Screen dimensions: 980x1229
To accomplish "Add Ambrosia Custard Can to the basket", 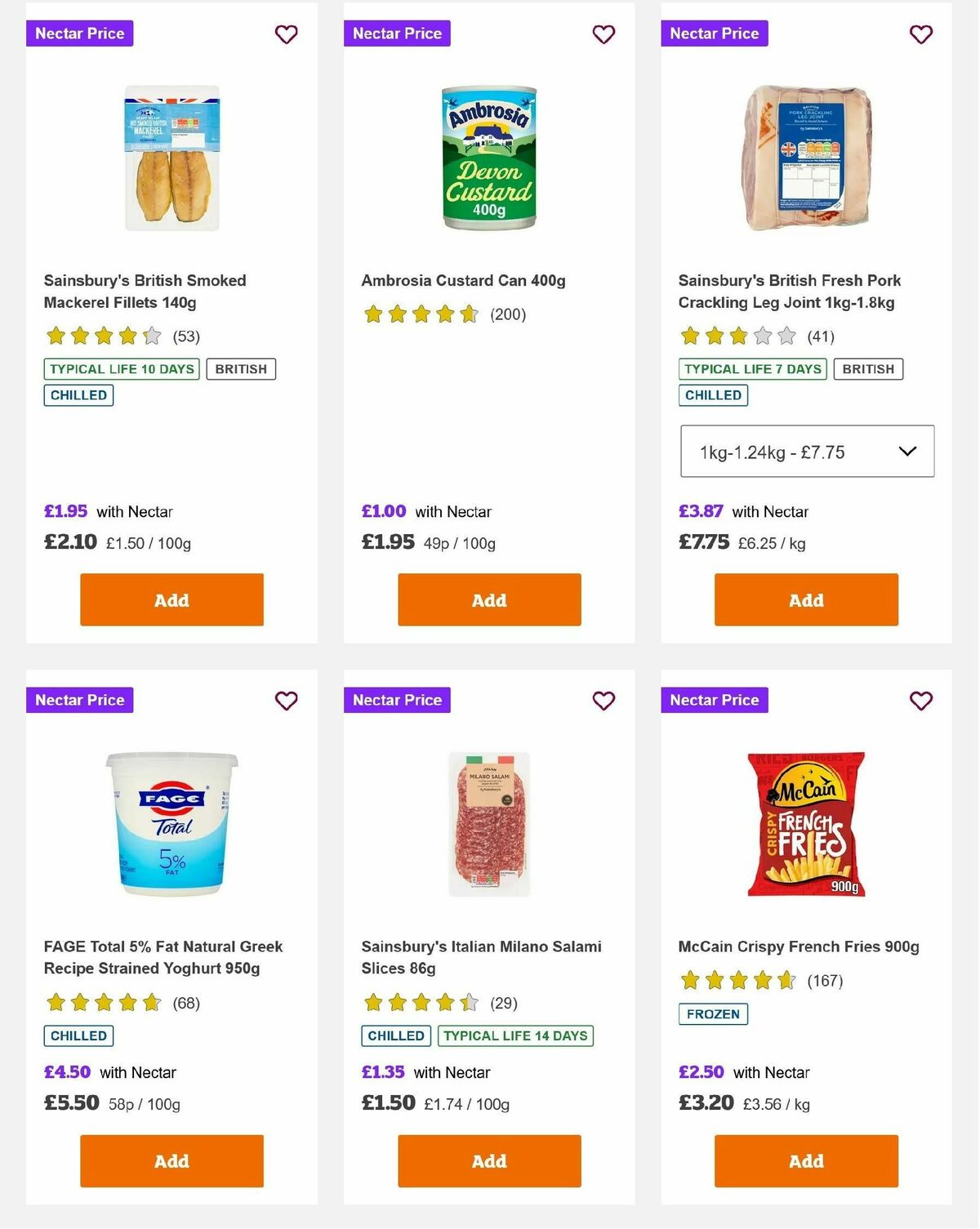I will [488, 599].
